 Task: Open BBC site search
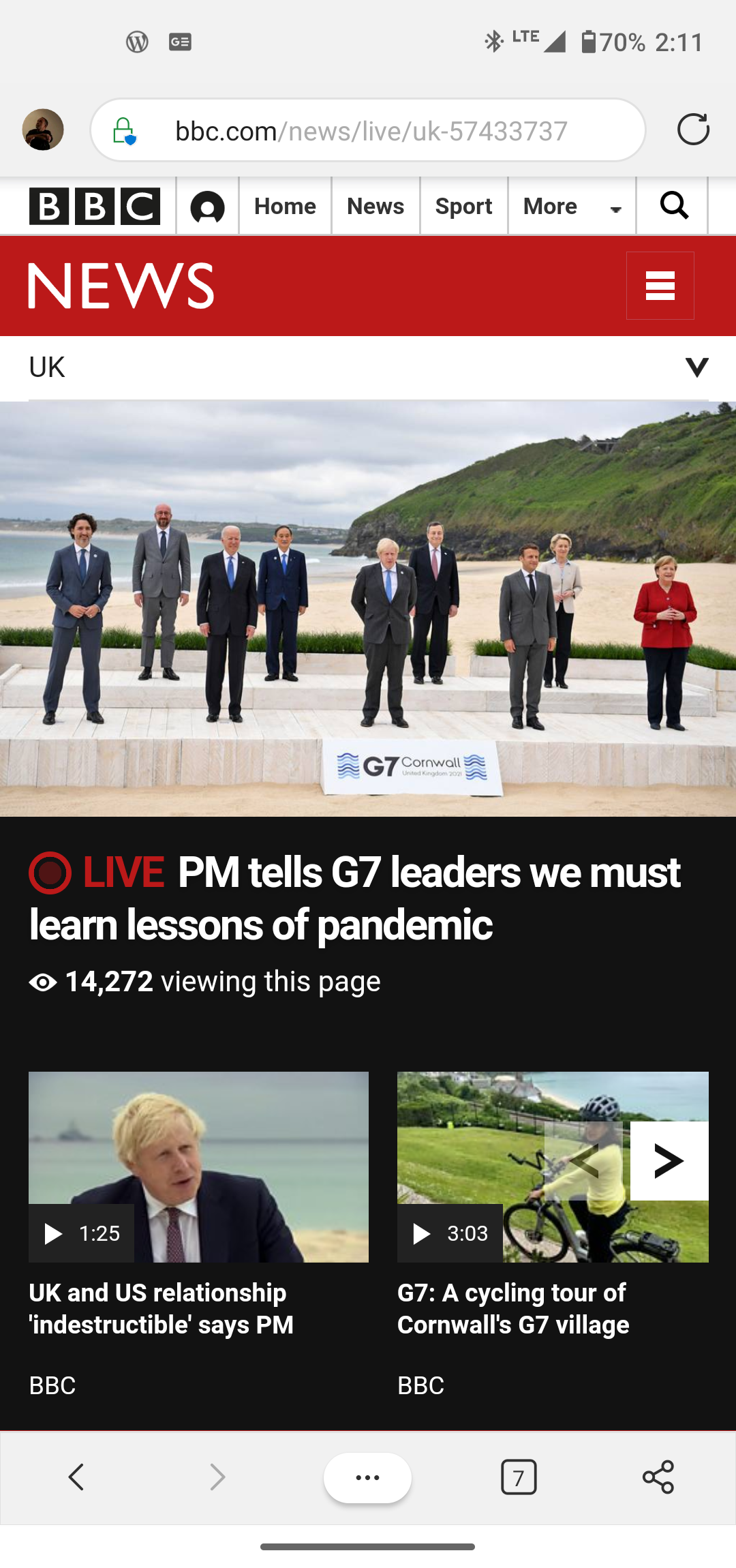coord(673,205)
